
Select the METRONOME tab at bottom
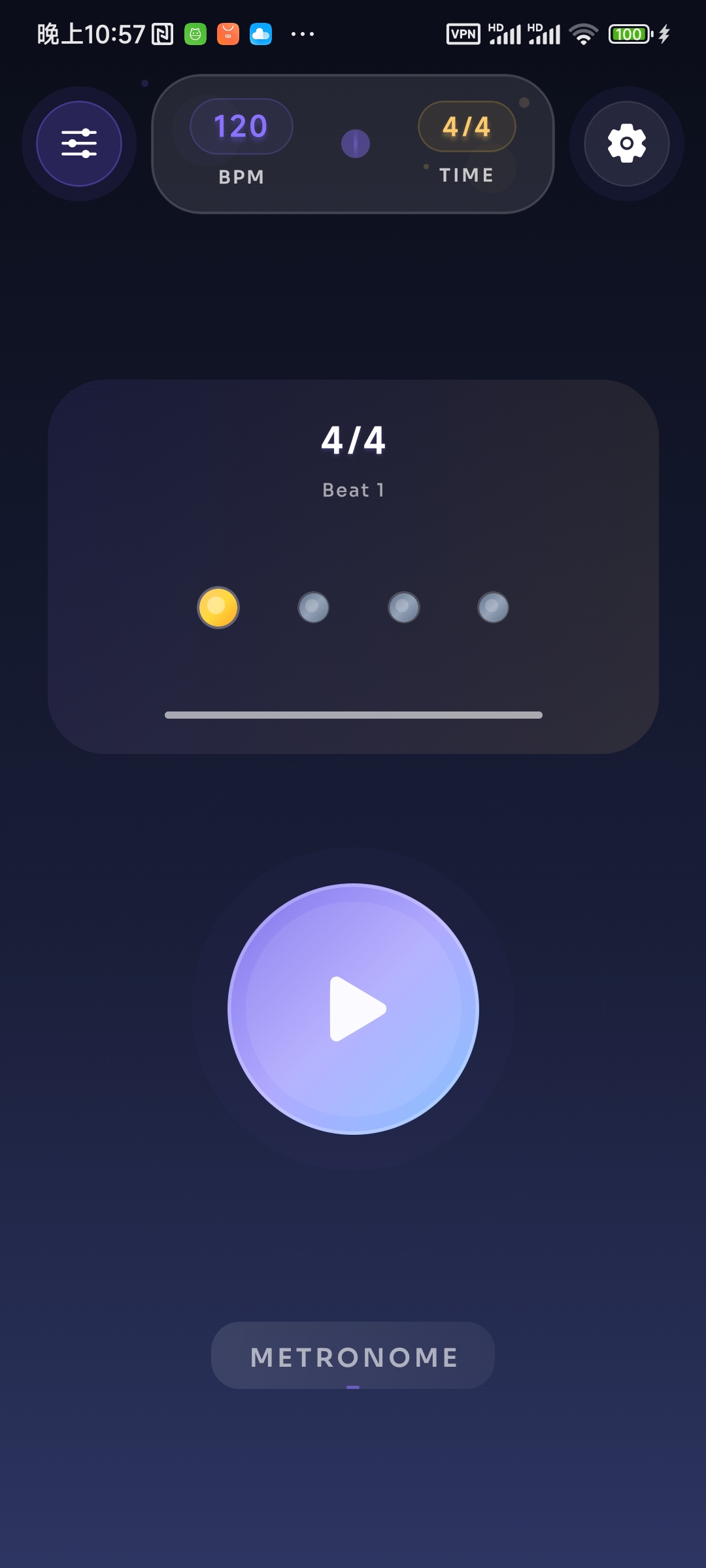[x=352, y=1356]
